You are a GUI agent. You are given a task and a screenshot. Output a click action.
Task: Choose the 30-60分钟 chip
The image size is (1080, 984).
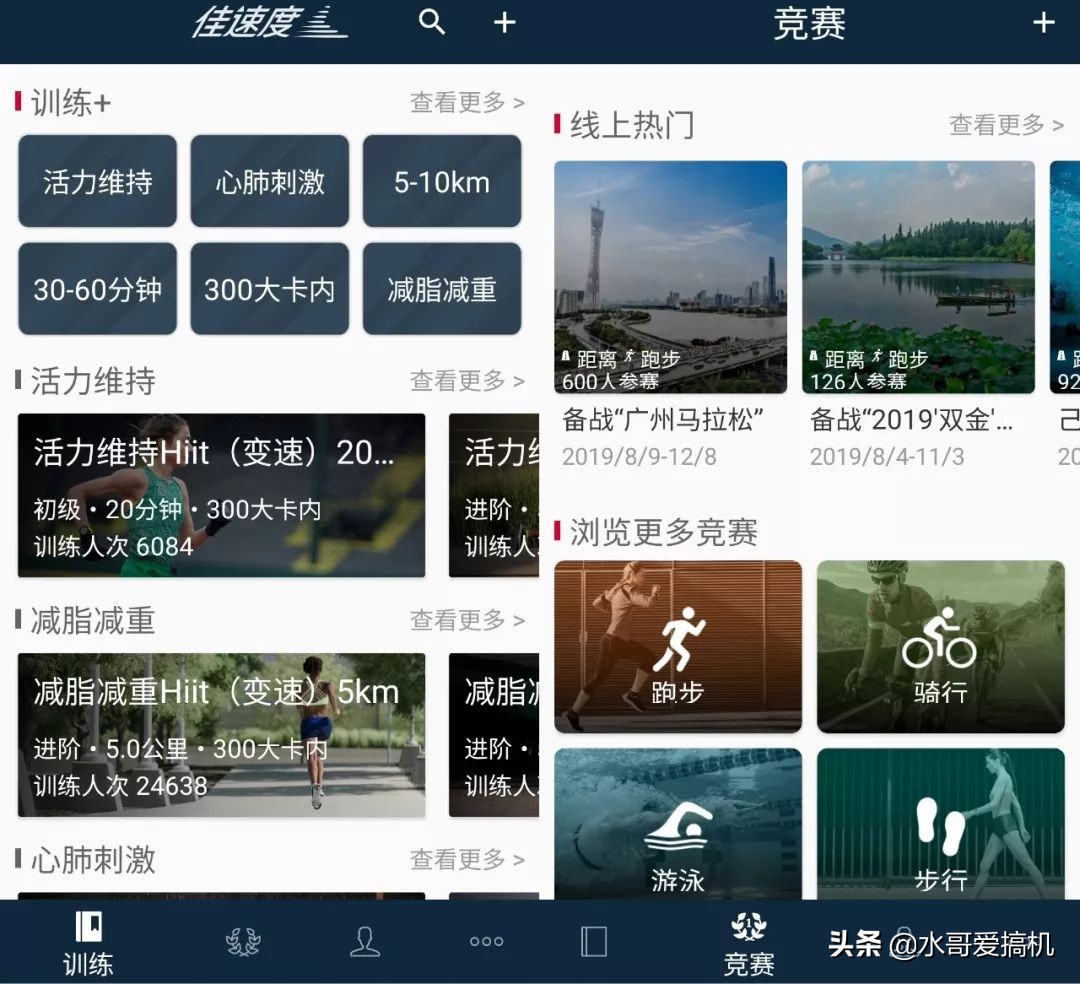coord(97,289)
